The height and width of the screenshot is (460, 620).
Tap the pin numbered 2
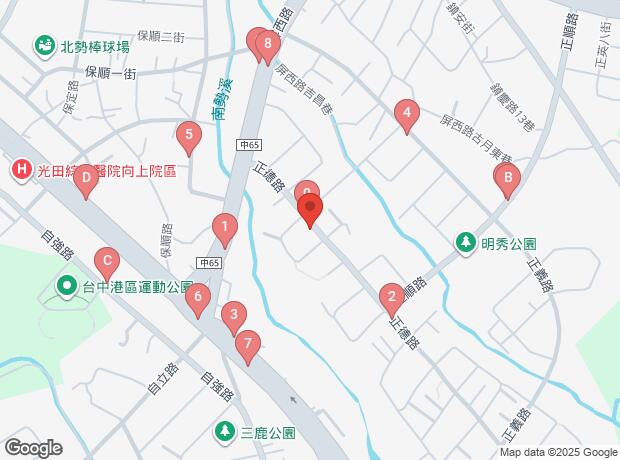[x=392, y=300]
